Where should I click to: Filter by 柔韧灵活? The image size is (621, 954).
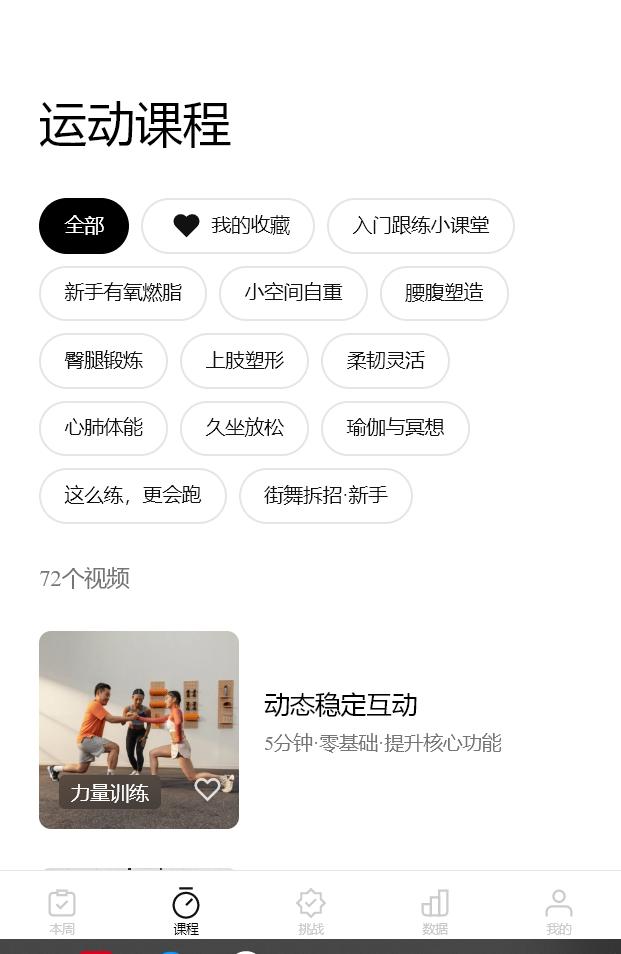click(x=385, y=361)
